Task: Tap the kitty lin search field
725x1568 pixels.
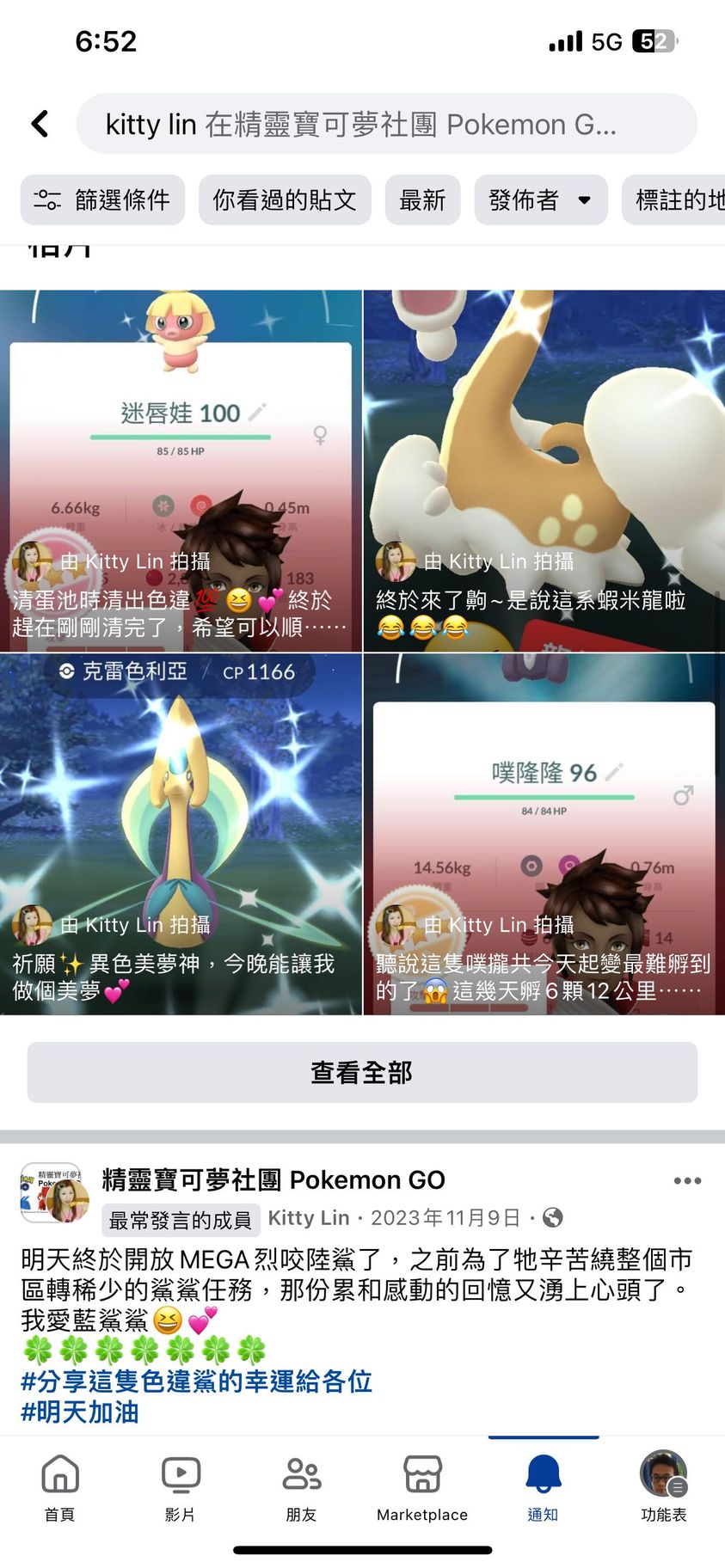Action: coord(387,124)
